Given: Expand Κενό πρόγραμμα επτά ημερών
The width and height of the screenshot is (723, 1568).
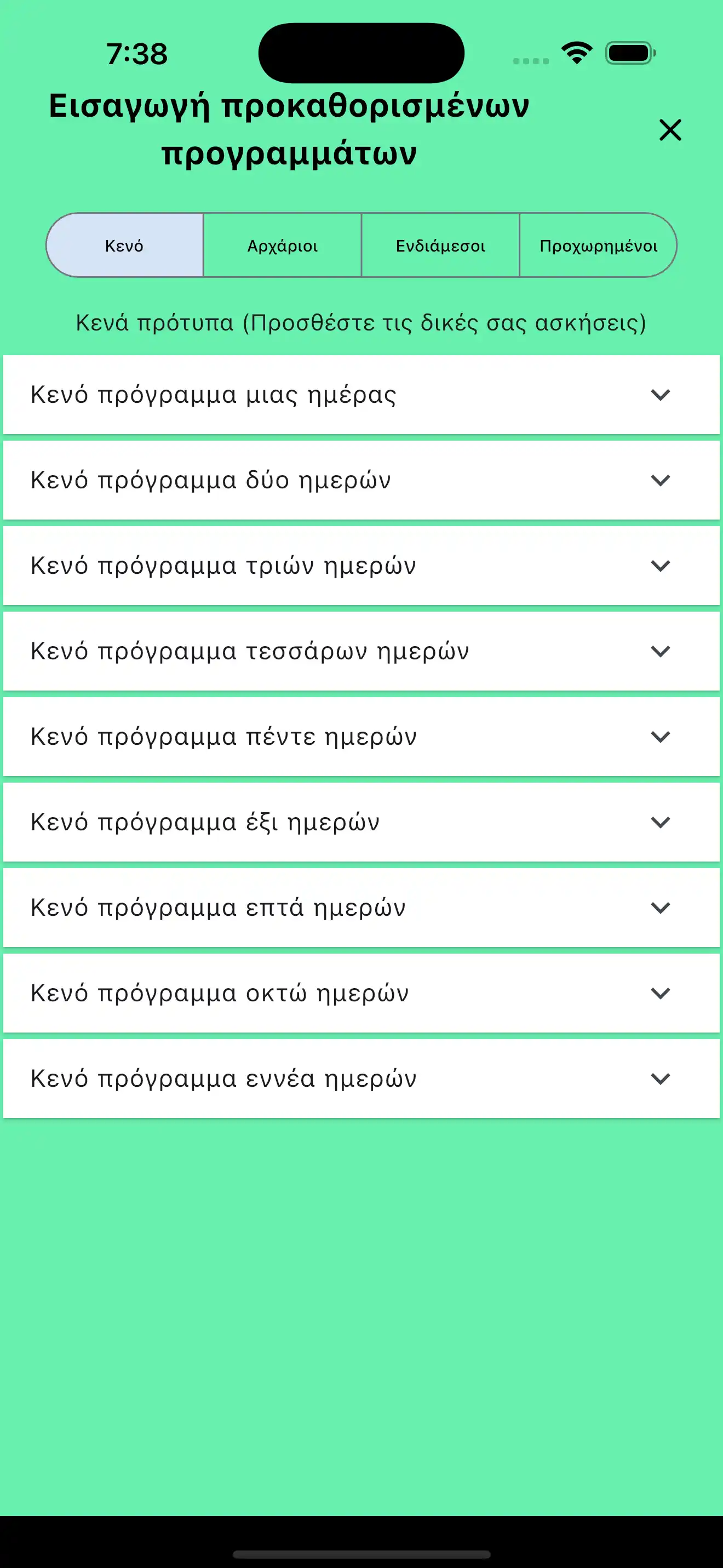Looking at the screenshot, I should pos(661,908).
